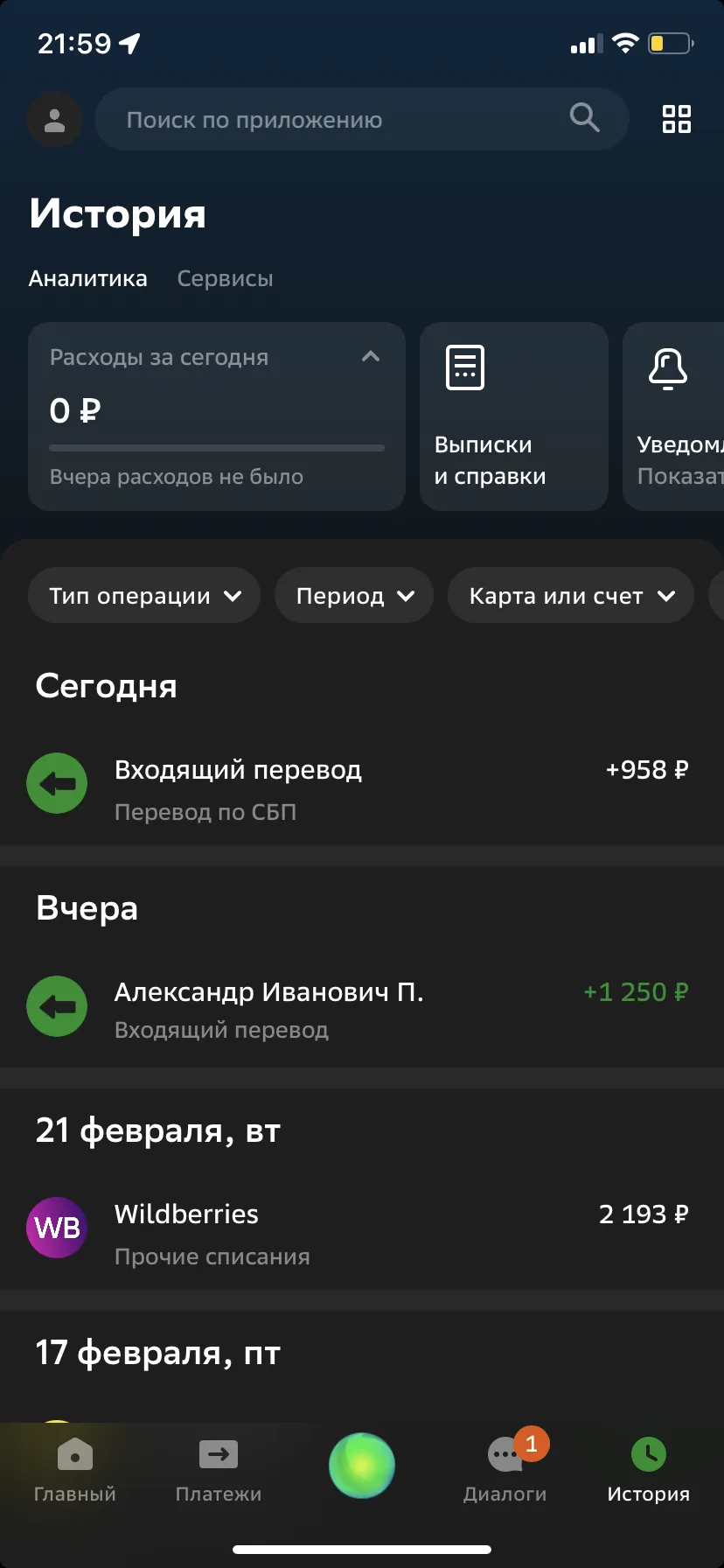Screen dimensions: 724x1568
Task: Go to the Главный tab
Action: click(74, 1470)
